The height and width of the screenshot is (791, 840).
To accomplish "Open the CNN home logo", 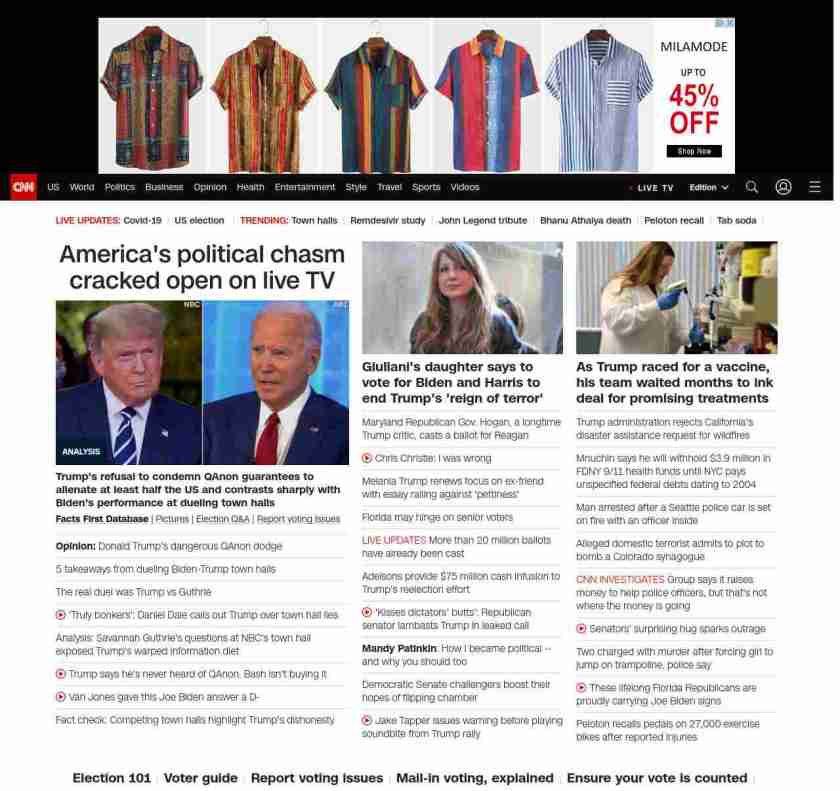I will click(x=23, y=187).
